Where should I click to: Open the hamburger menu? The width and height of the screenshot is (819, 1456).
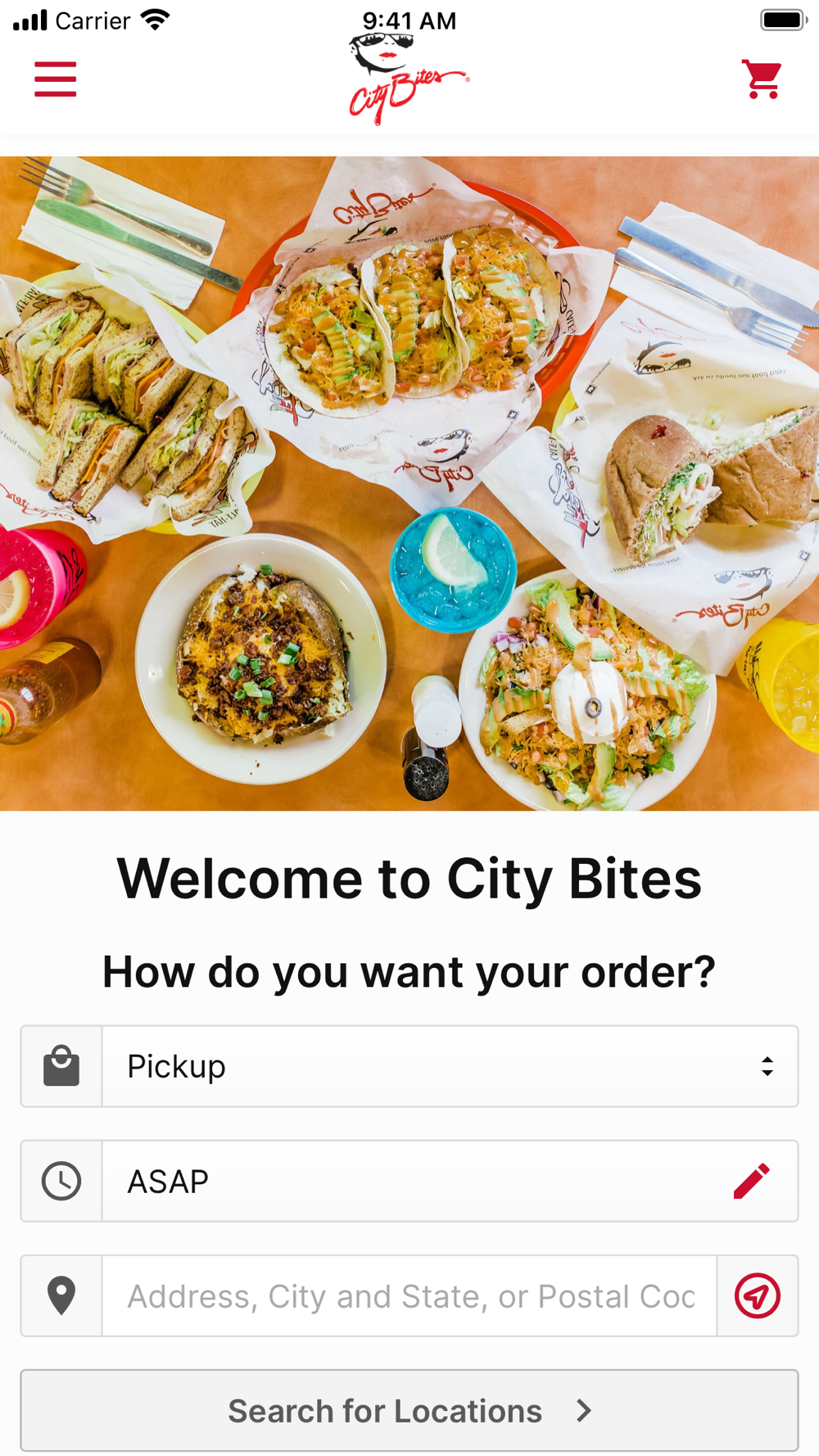click(56, 79)
